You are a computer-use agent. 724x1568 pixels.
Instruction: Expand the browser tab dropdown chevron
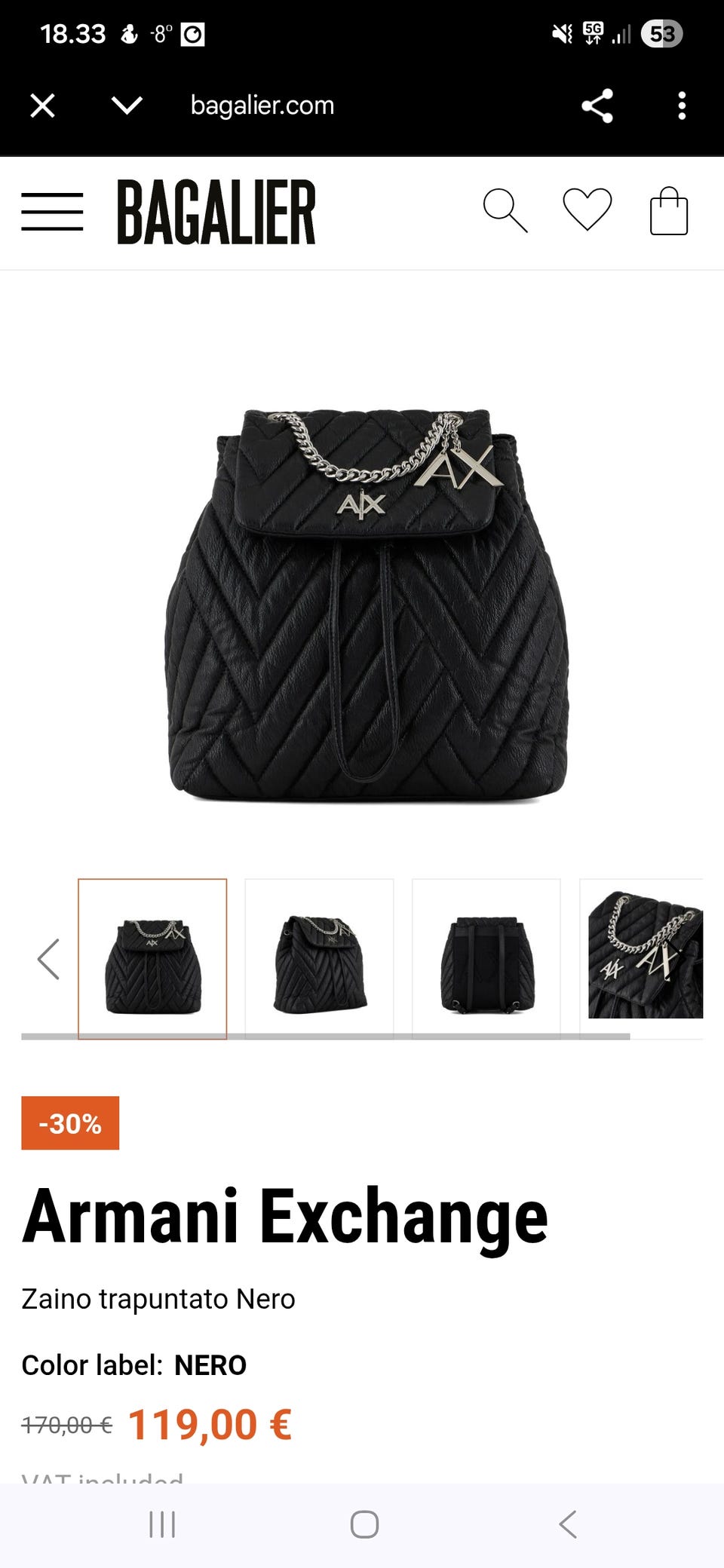click(x=127, y=106)
